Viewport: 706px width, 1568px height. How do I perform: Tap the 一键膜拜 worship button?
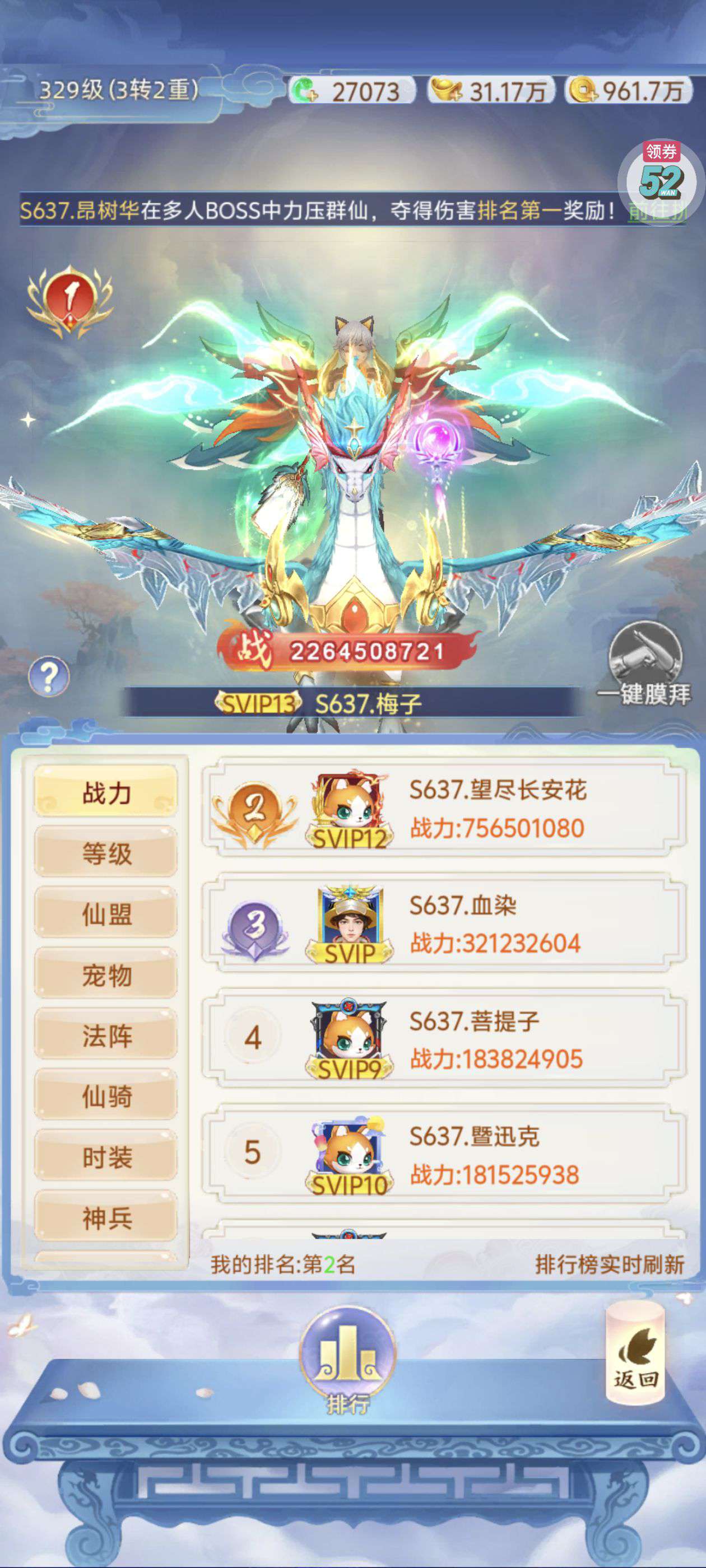[644, 665]
